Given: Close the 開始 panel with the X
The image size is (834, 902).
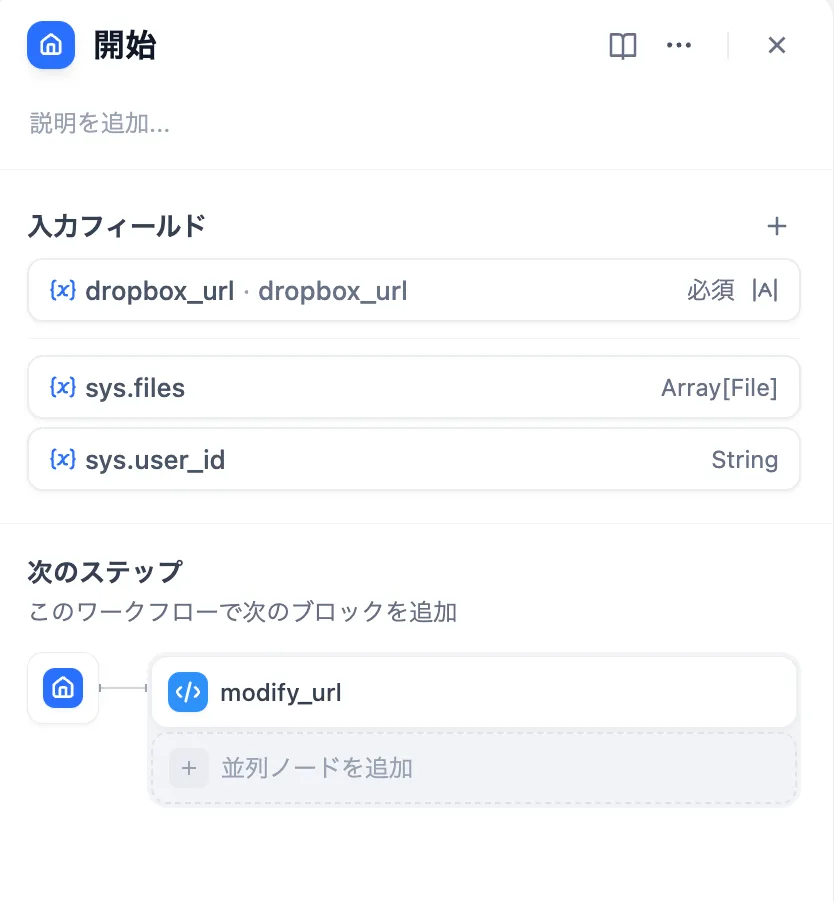Looking at the screenshot, I should click(x=777, y=45).
